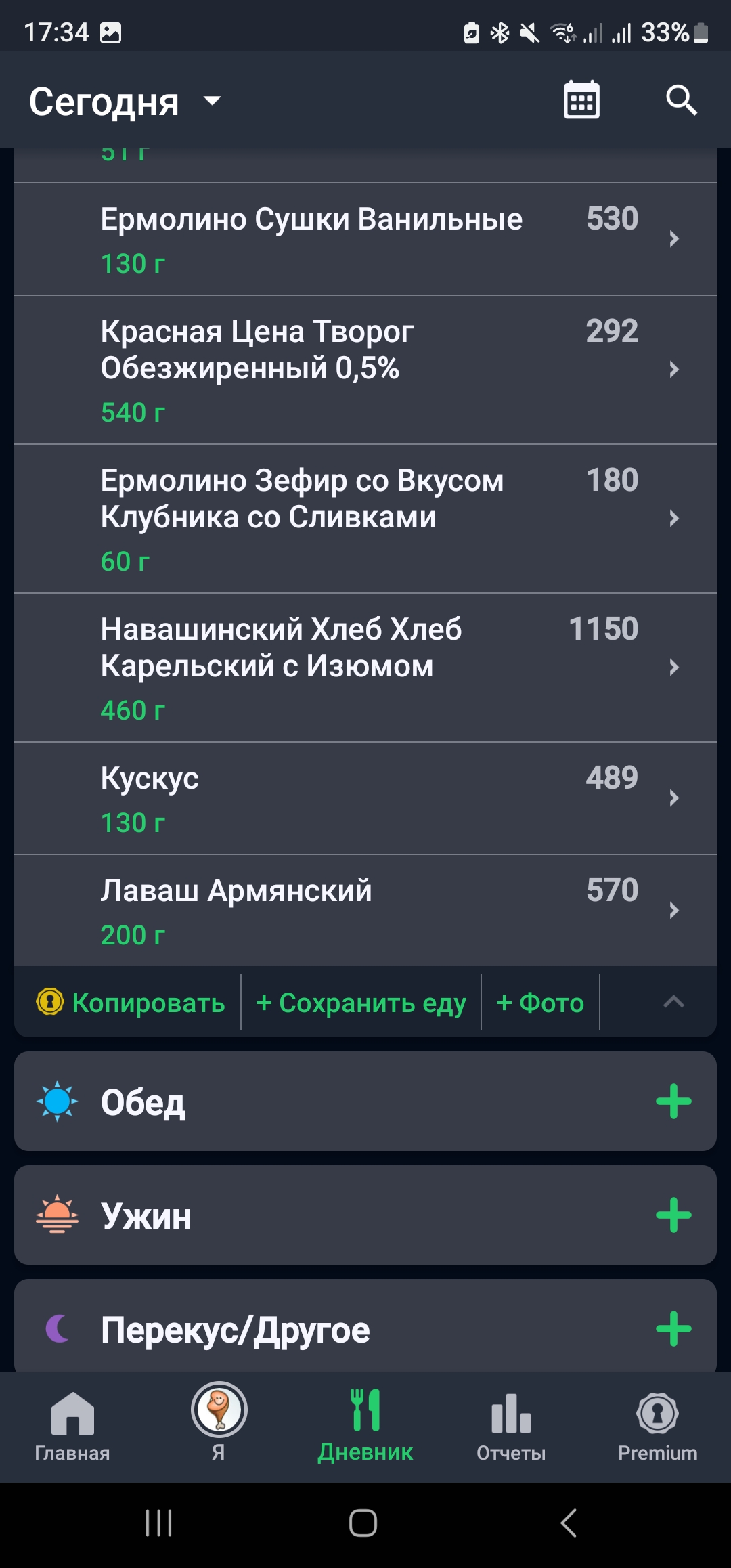The height and width of the screenshot is (1568, 731).
Task: Add food to Ужин
Action: coord(673,1215)
